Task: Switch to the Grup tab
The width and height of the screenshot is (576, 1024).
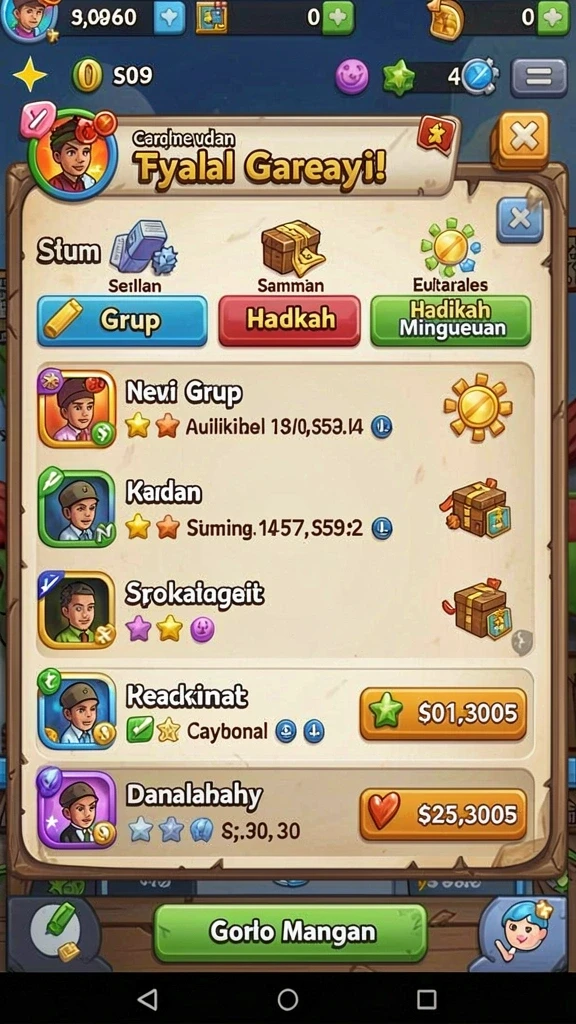Action: pyautogui.click(x=122, y=320)
